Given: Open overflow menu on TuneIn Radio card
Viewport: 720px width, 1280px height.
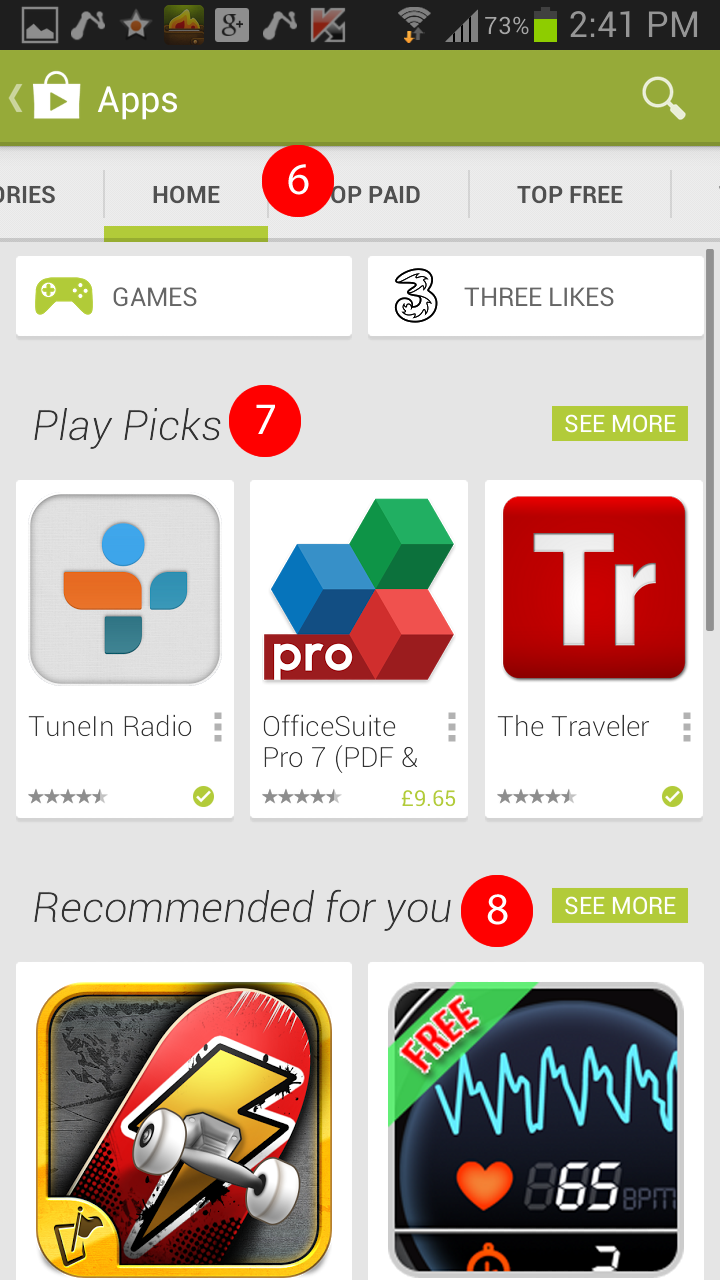Looking at the screenshot, I should [217, 727].
